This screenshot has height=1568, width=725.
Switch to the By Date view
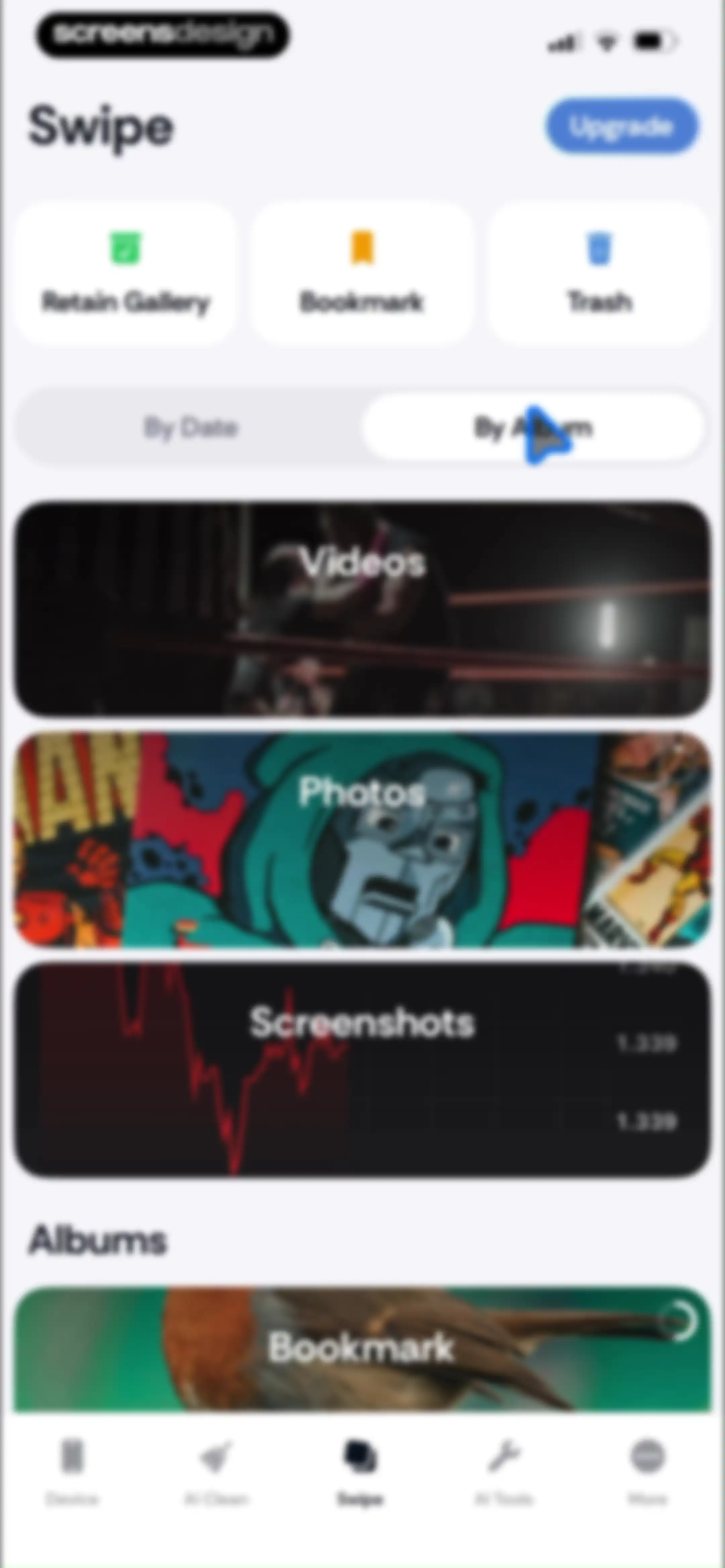pyautogui.click(x=190, y=428)
